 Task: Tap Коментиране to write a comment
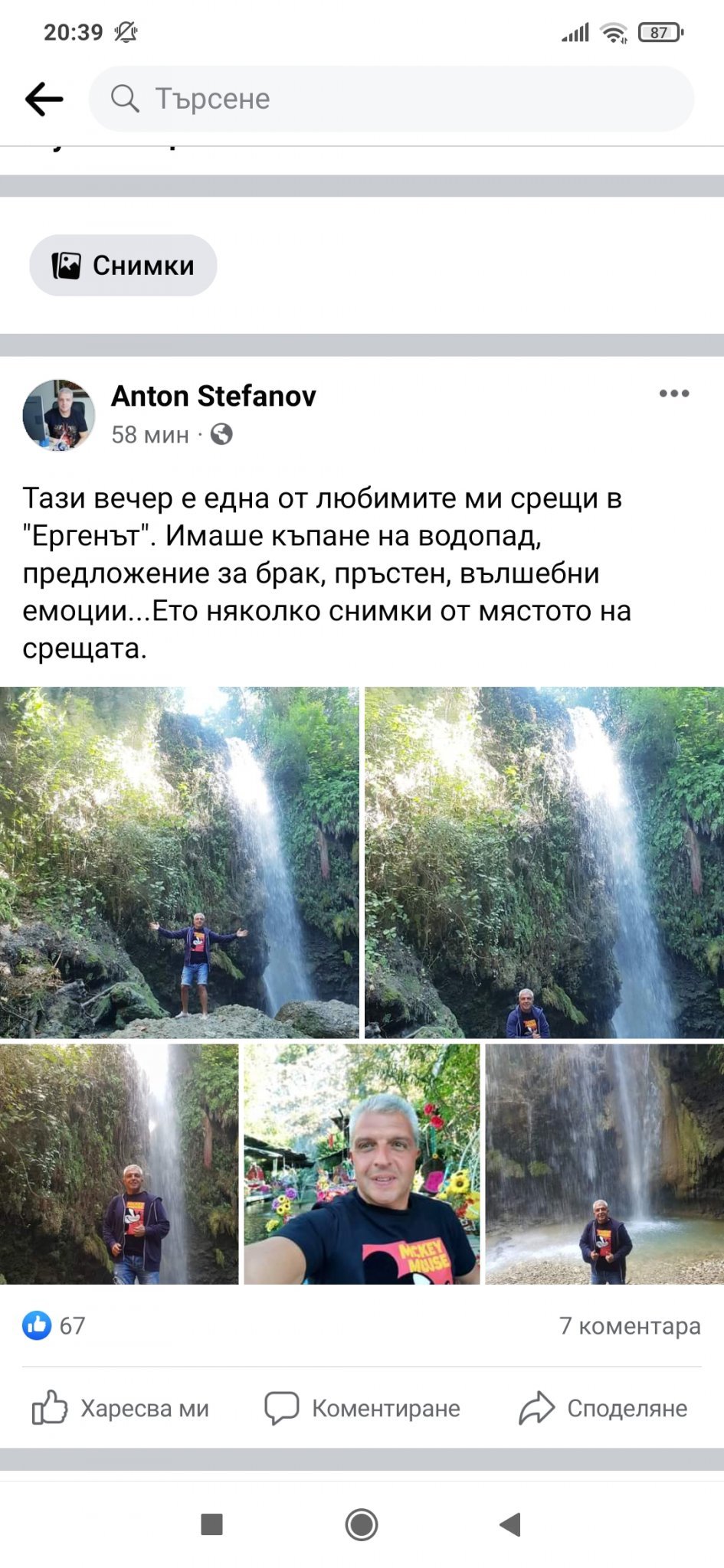pos(362,1408)
